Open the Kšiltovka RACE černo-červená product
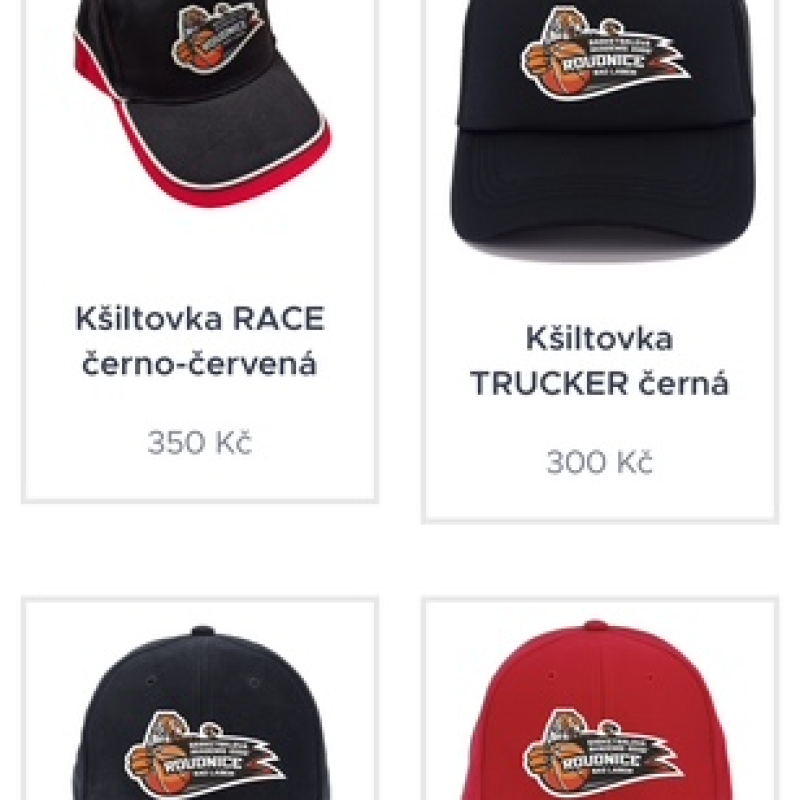This screenshot has height=800, width=800. click(x=199, y=341)
